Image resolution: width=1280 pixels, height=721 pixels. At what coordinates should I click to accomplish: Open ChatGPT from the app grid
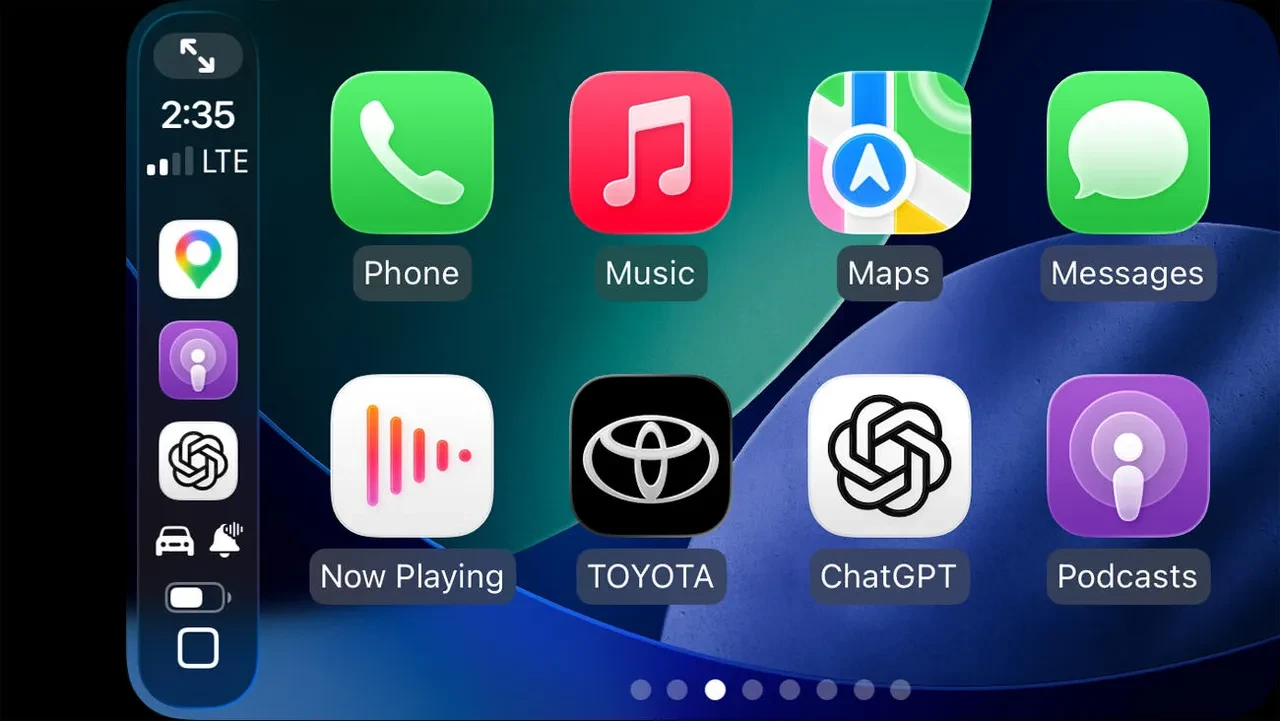pos(889,456)
